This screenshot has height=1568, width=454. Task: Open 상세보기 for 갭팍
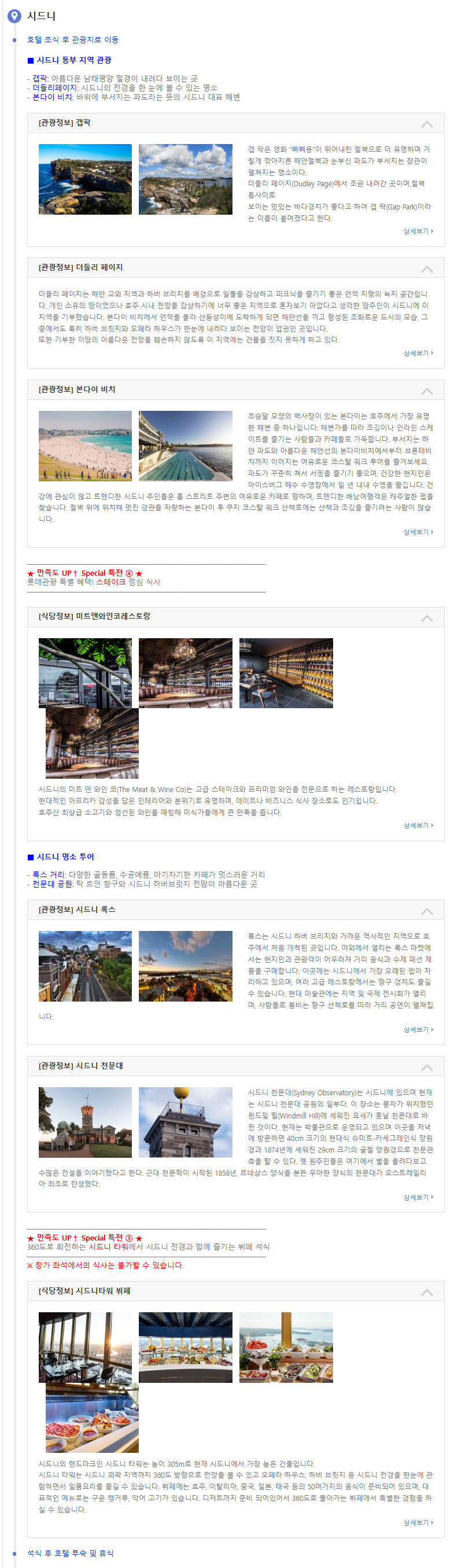pos(418,231)
